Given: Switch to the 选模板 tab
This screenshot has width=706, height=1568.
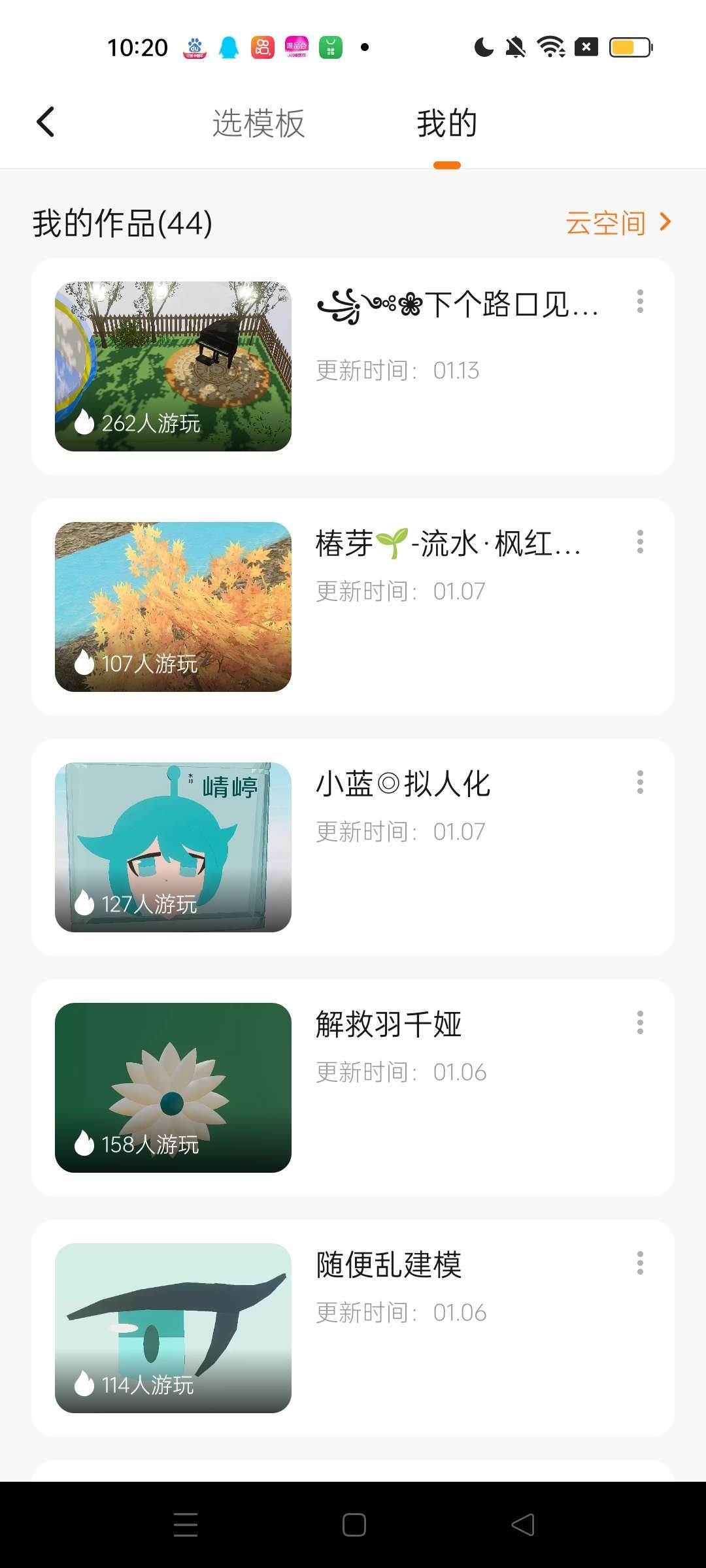Looking at the screenshot, I should (x=258, y=123).
